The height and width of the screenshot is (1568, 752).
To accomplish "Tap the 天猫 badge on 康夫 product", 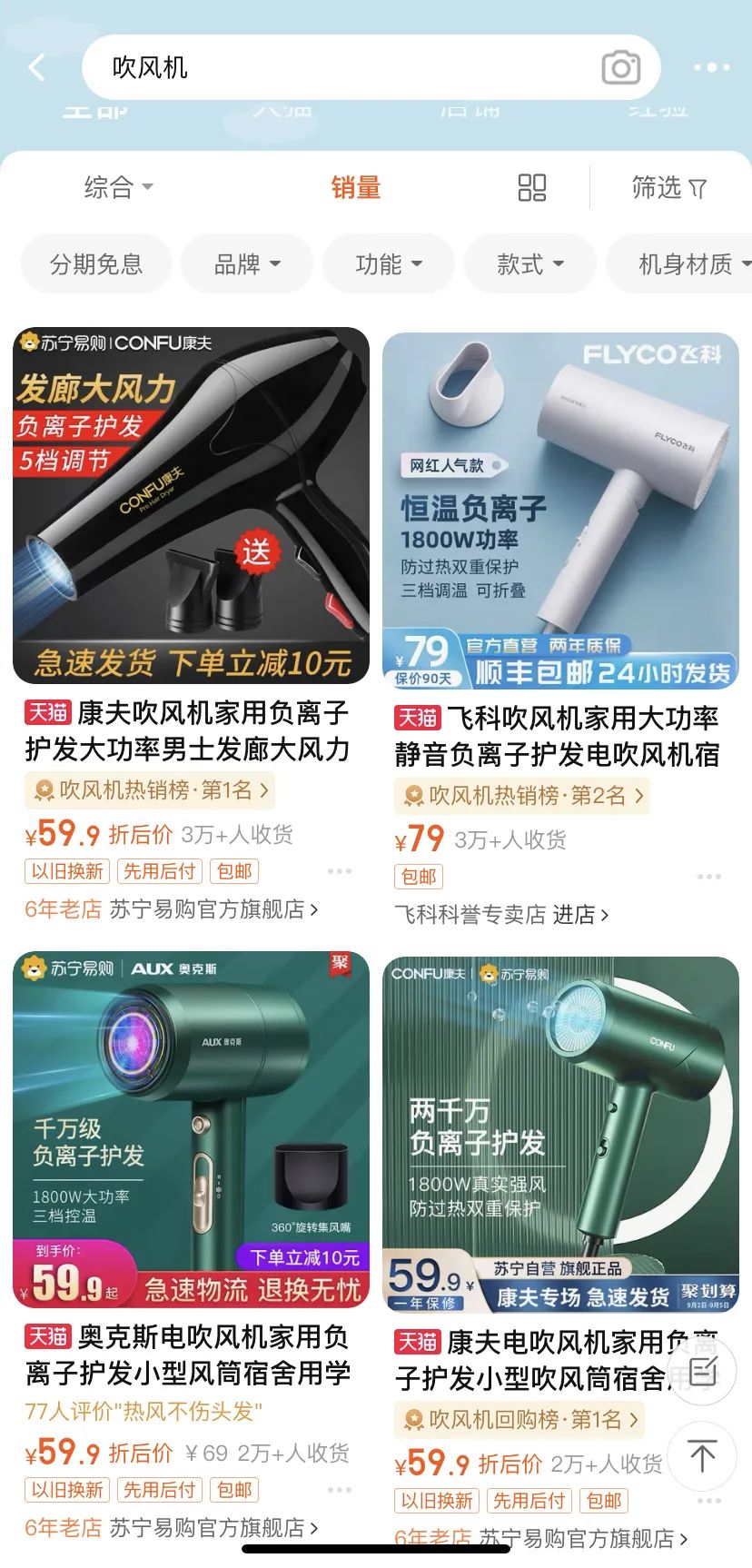I will [47, 714].
